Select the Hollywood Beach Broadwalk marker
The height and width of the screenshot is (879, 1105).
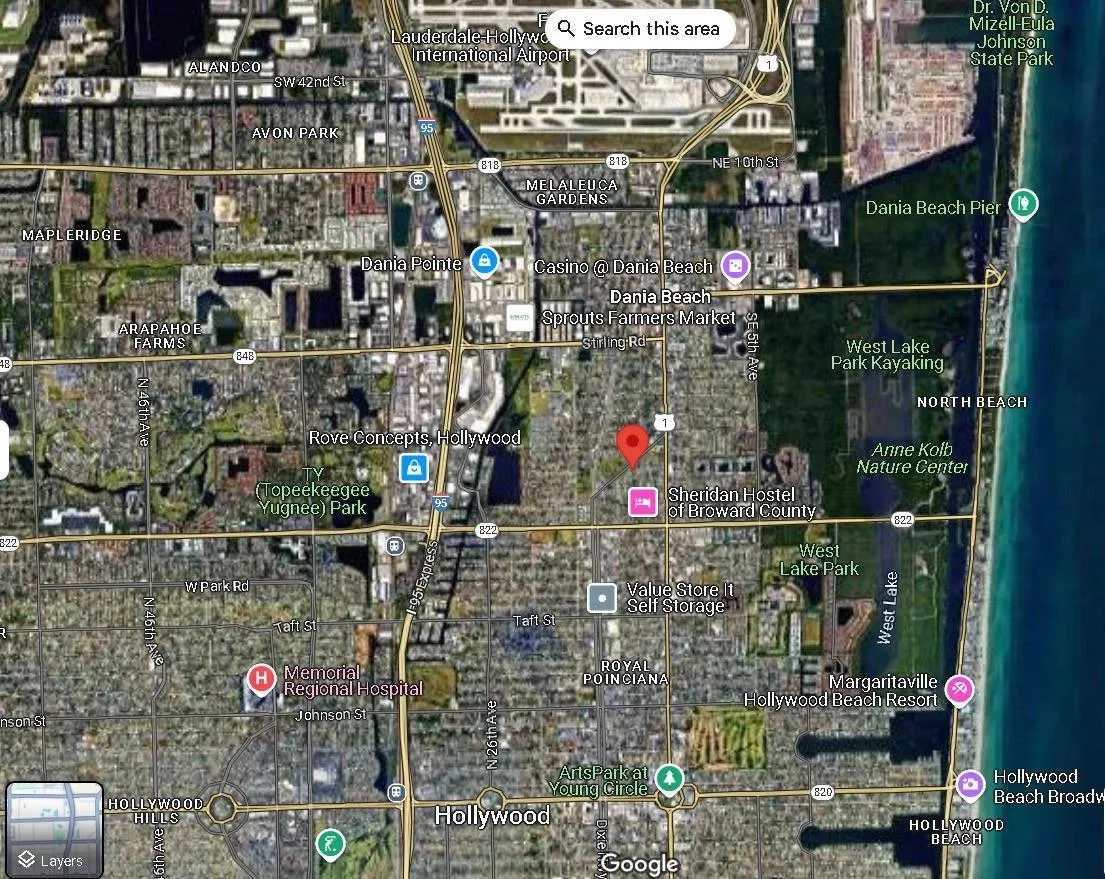969,785
